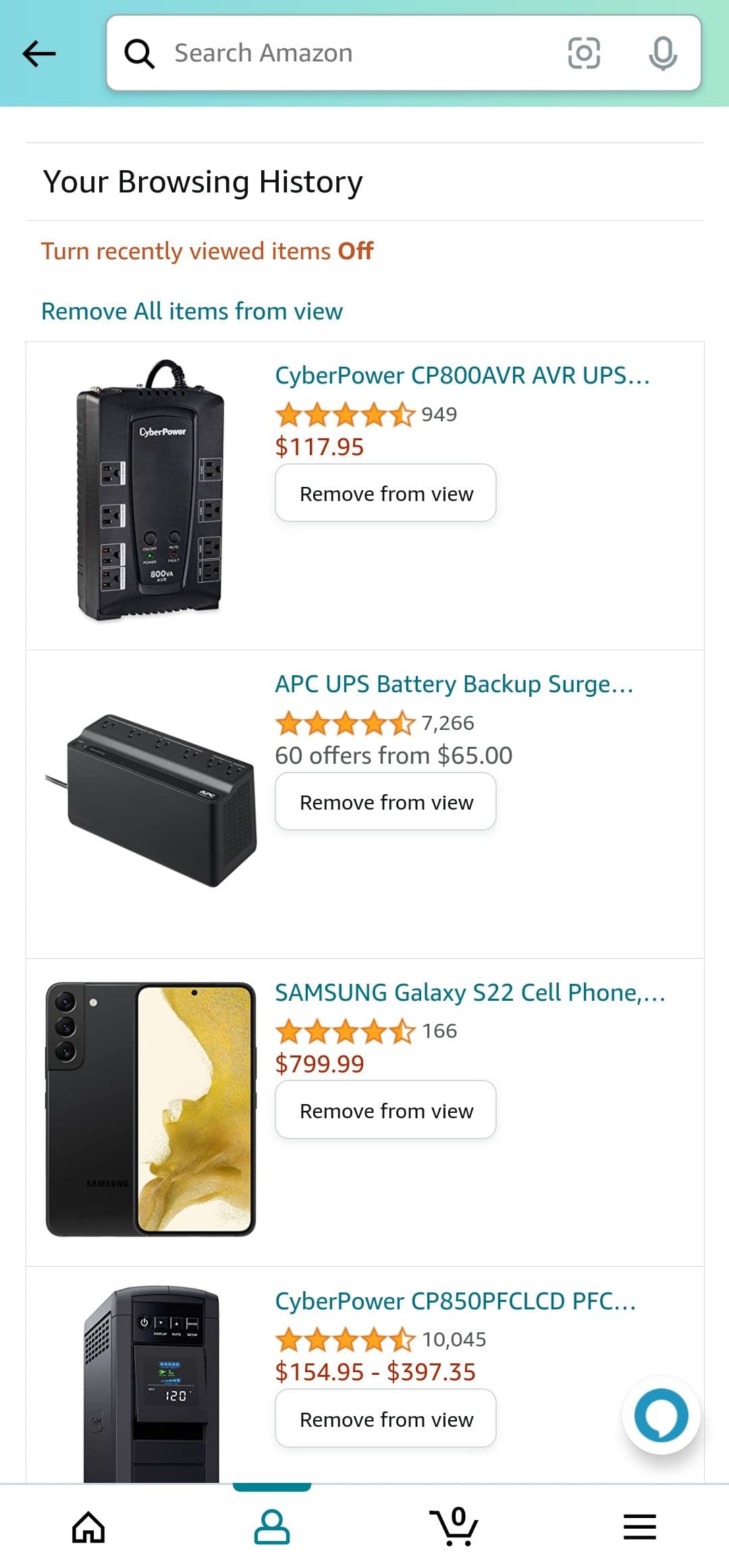Screen dimensions: 729x1568
Task: Turn recently viewed items Off
Action: 207,250
